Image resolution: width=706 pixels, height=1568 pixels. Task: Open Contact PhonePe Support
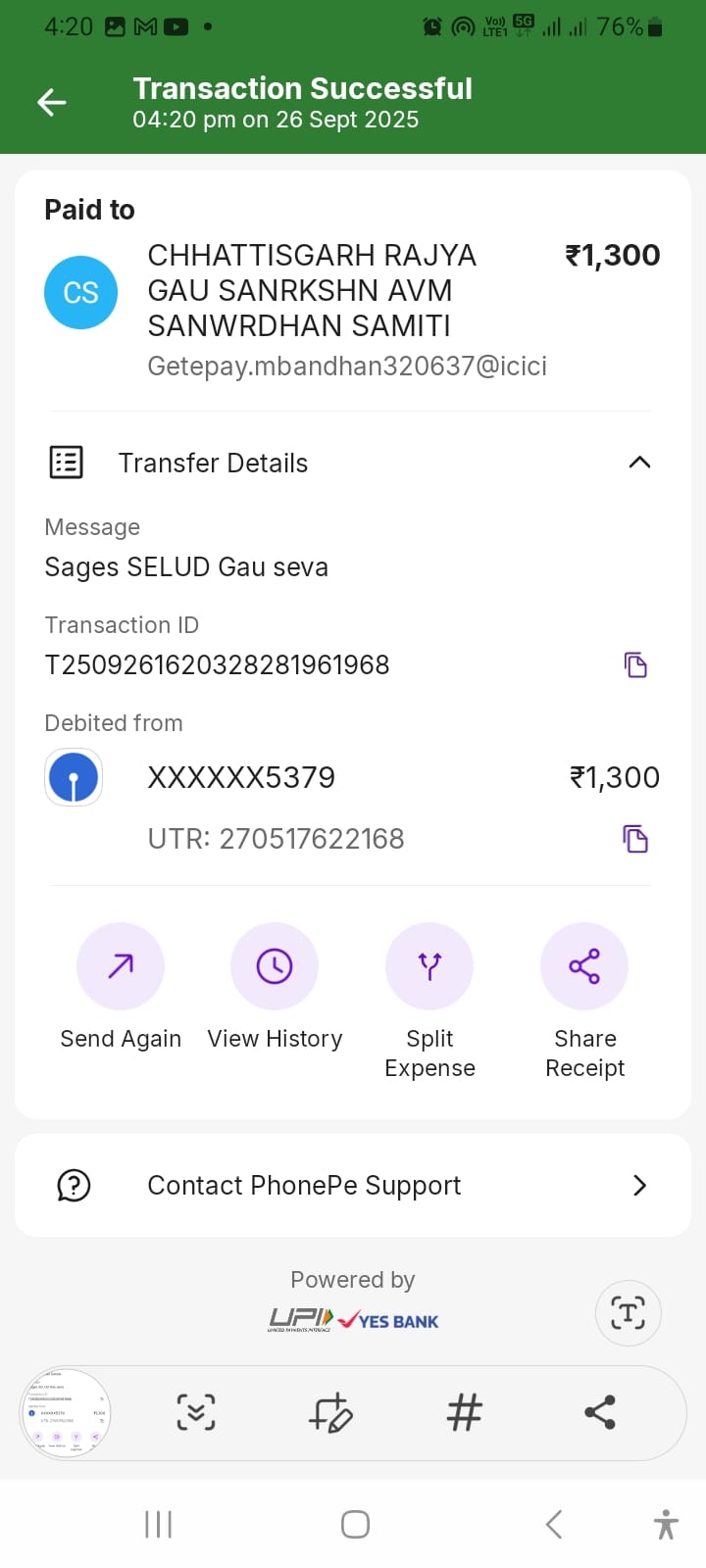[x=353, y=1186]
